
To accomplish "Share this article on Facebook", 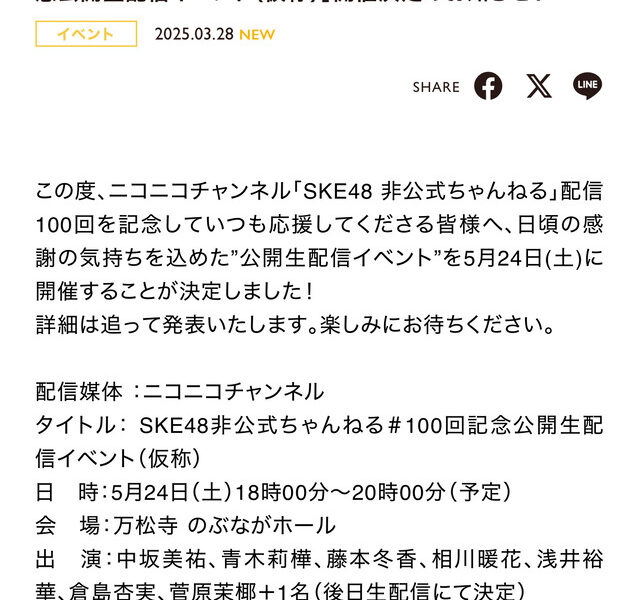I will (x=488, y=87).
